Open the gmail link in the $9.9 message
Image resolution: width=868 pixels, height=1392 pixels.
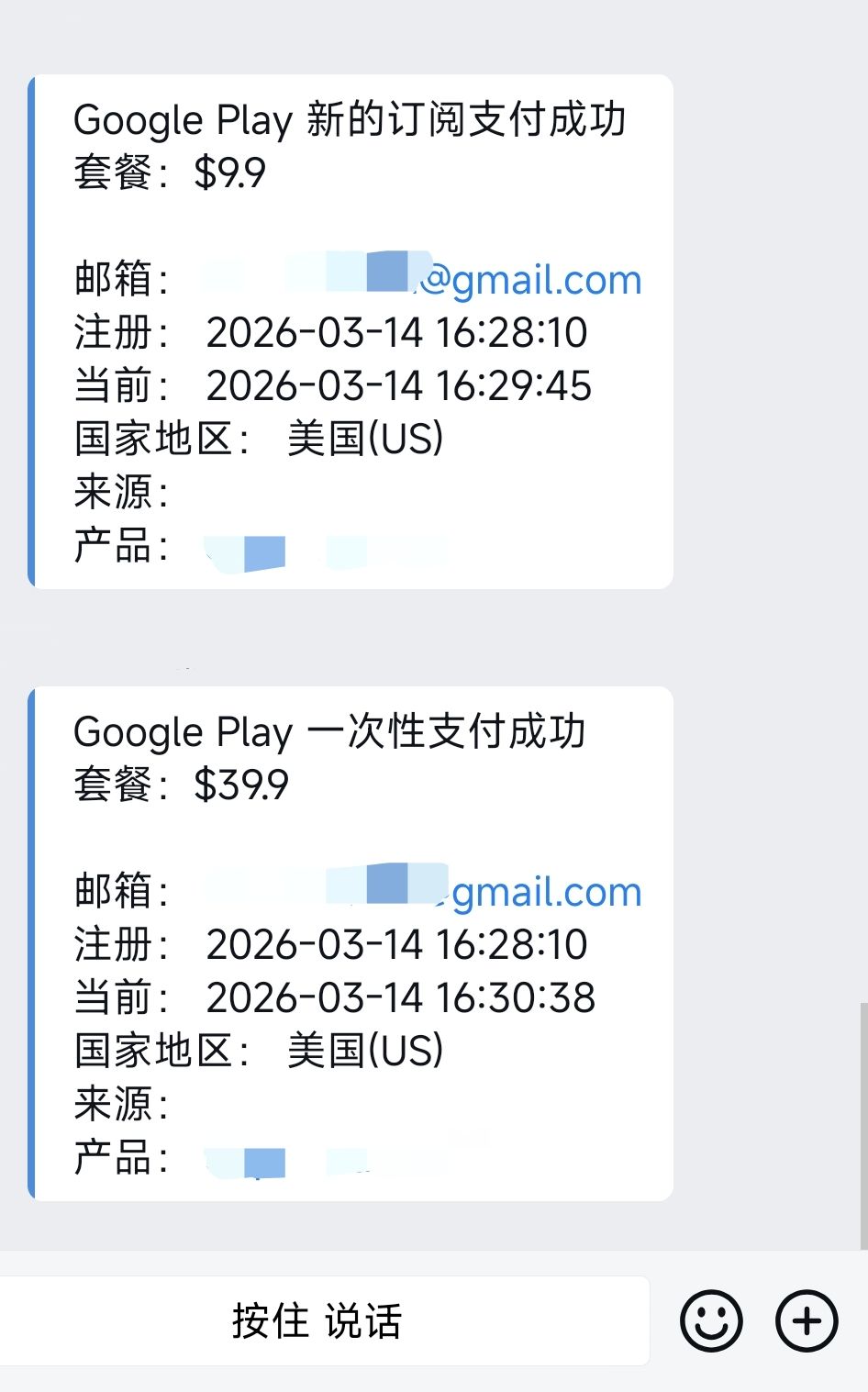click(x=532, y=280)
